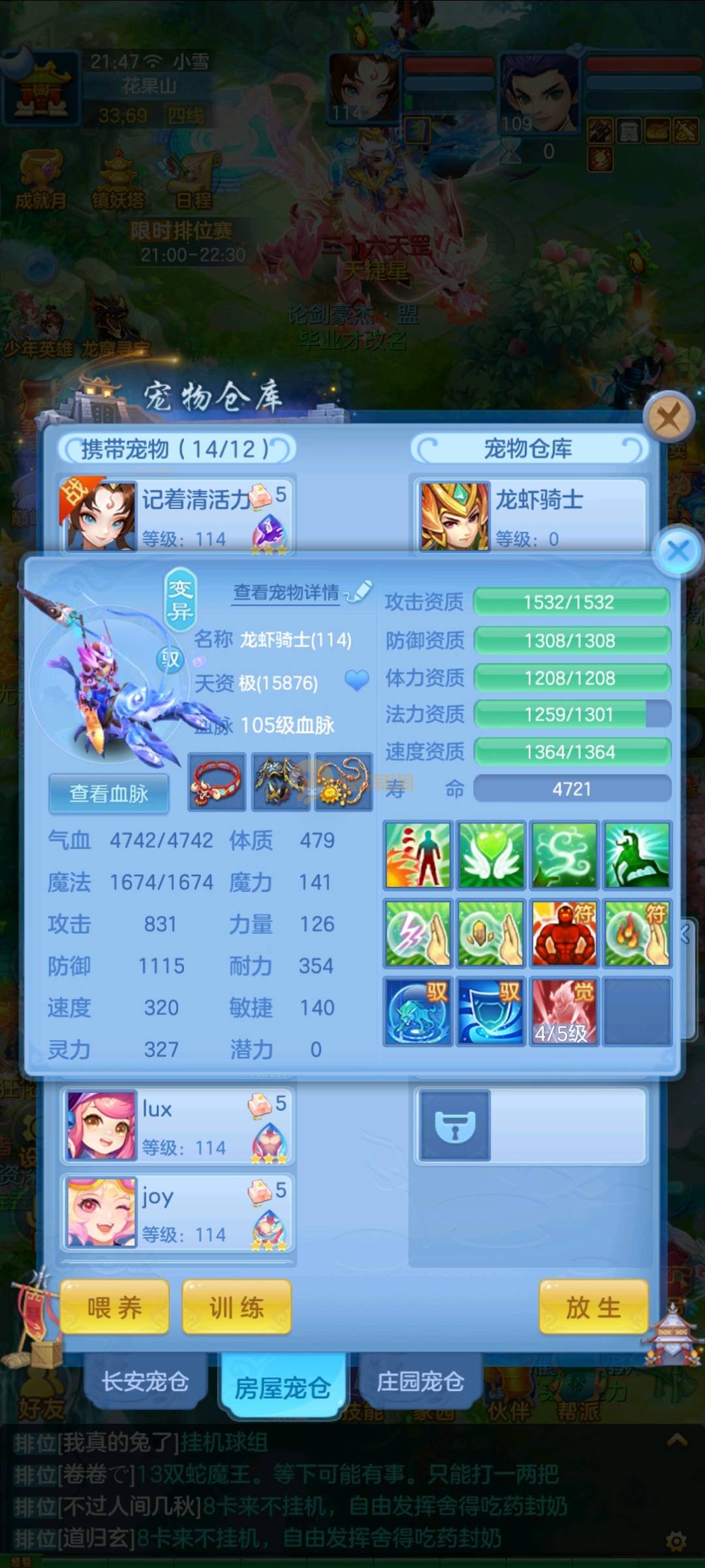Tap the 训练 button
Image resolution: width=705 pixels, height=1568 pixels.
coord(236,1308)
